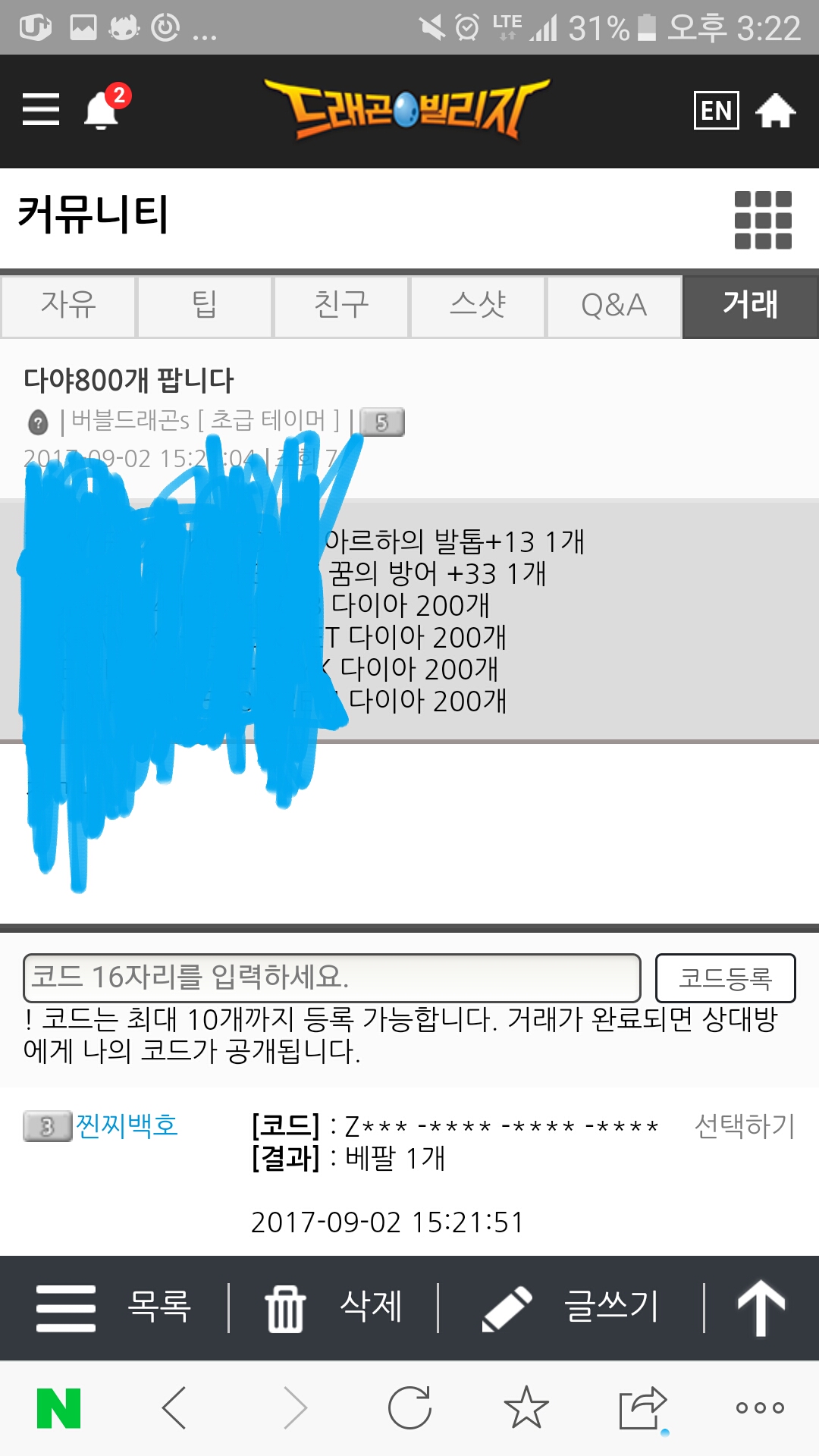Viewport: 819px width, 1456px height.
Task: Reload the page in the browser bar
Action: coord(409,1408)
